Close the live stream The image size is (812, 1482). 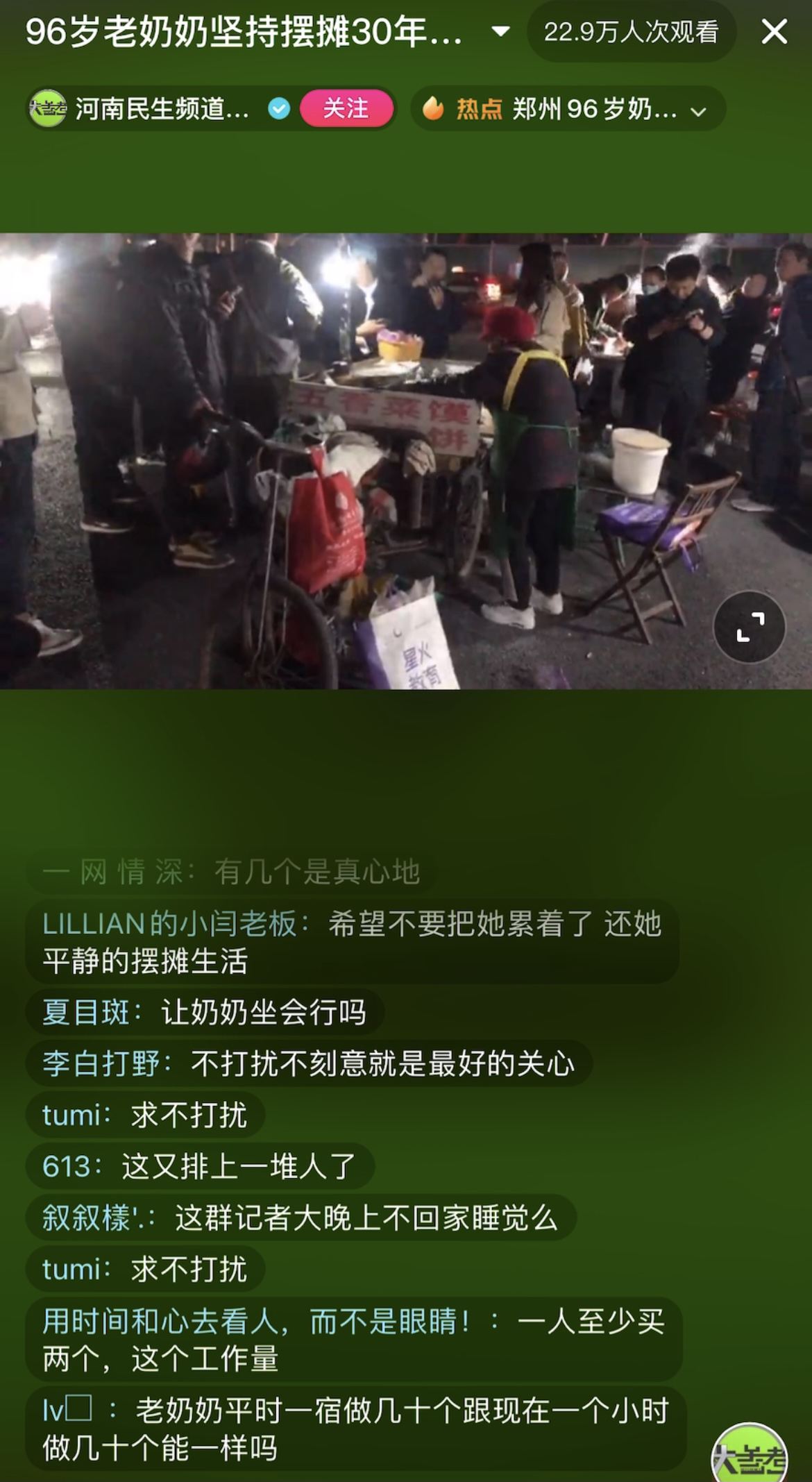coord(774,32)
